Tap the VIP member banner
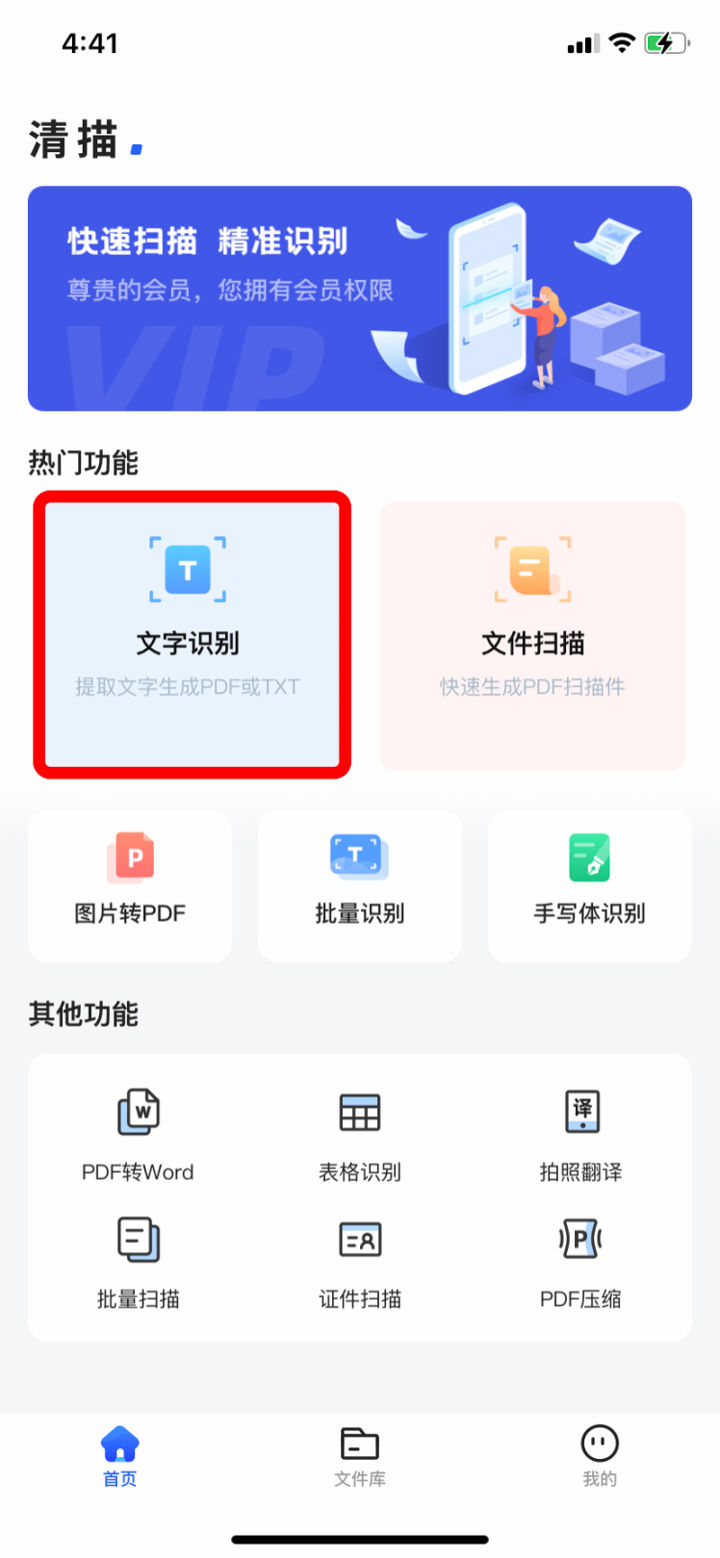The height and width of the screenshot is (1558, 720). point(360,298)
